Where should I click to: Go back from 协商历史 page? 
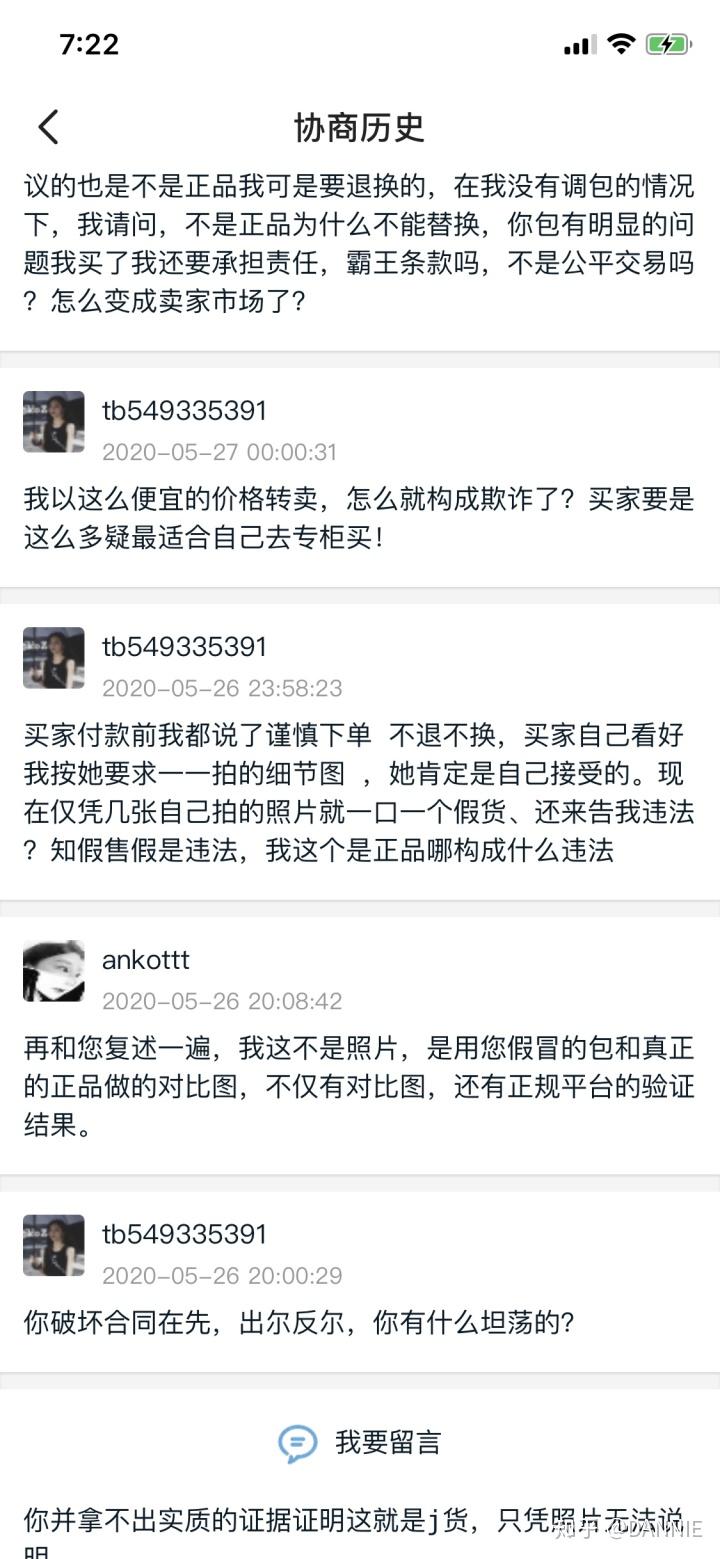[x=49, y=127]
